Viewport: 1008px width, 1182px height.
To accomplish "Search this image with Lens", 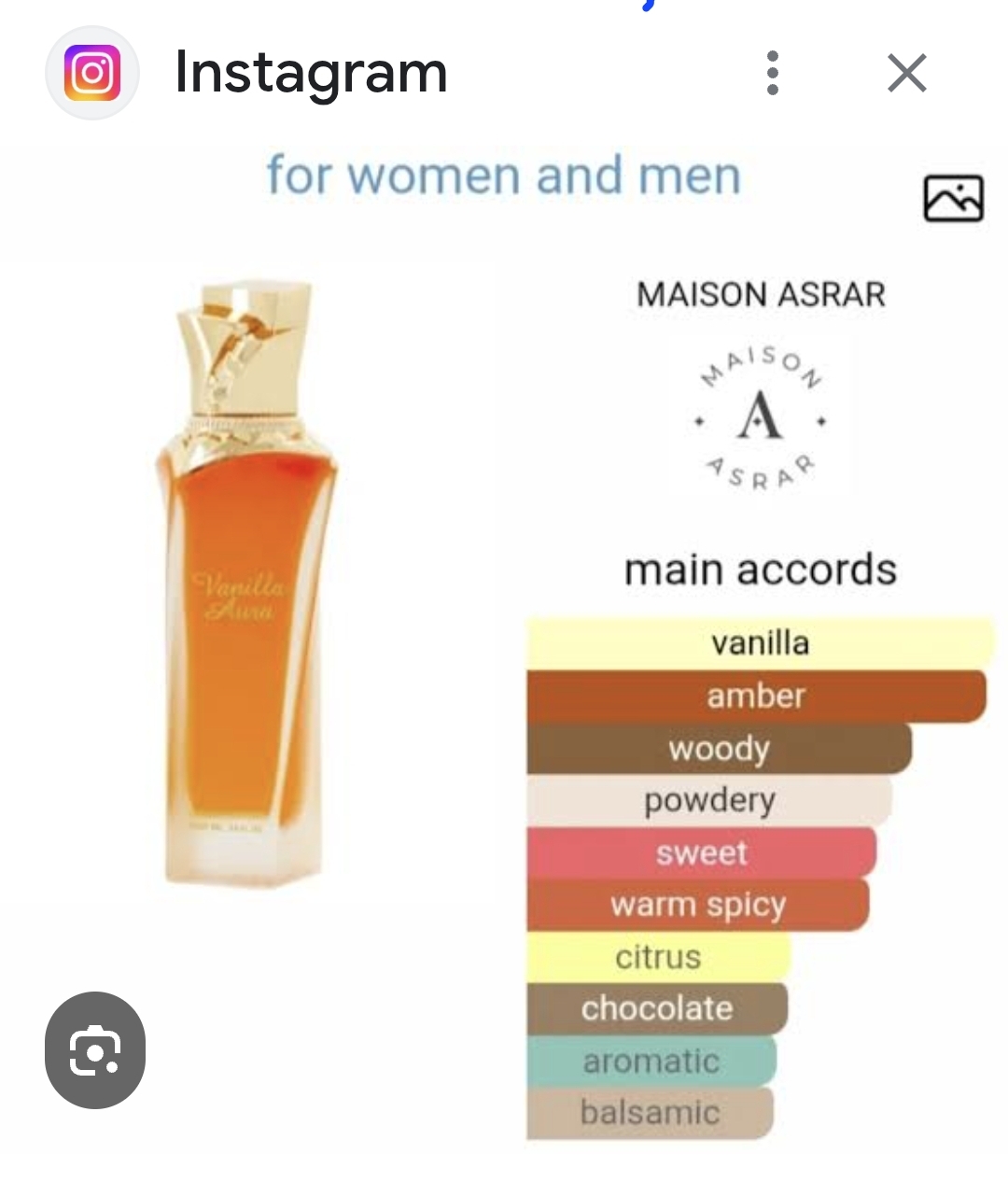I will point(95,1049).
